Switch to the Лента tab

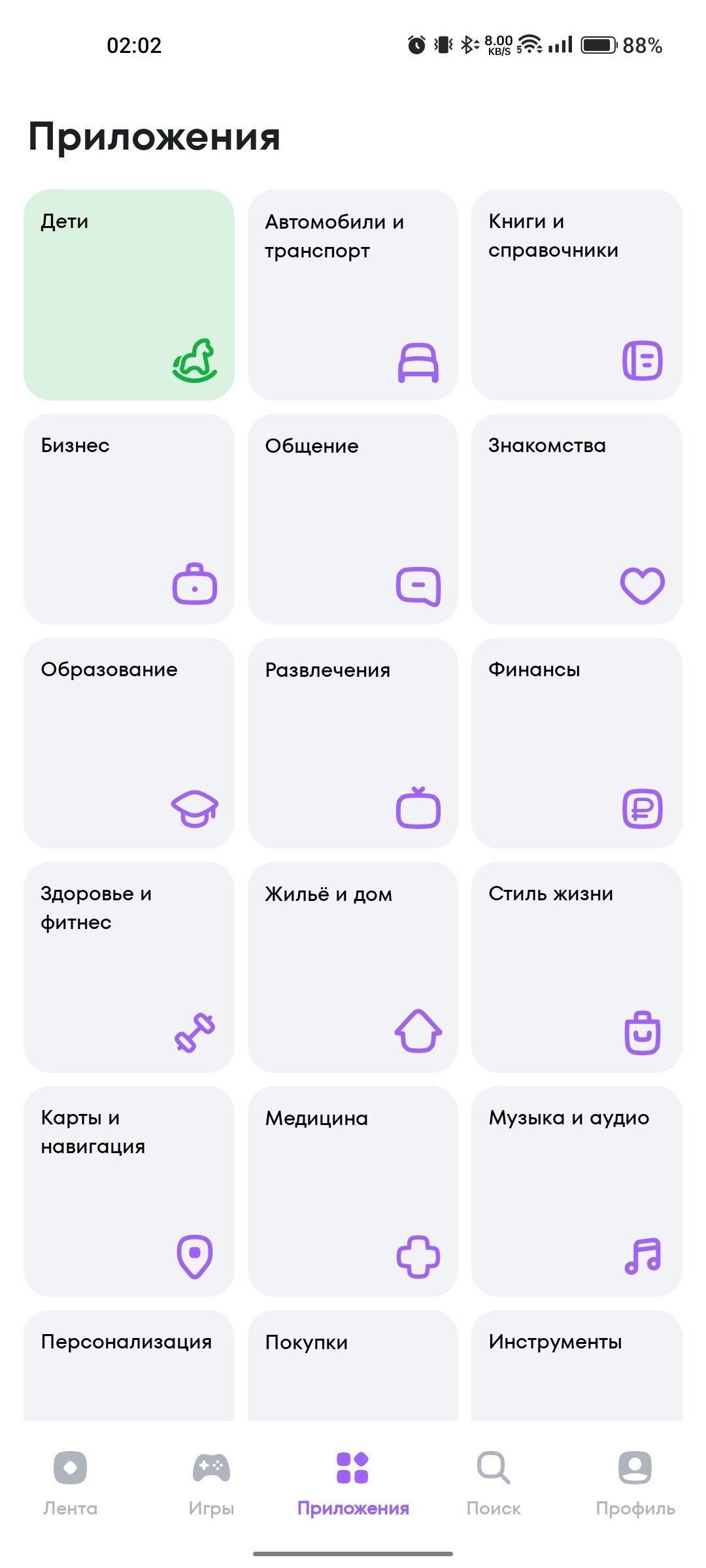[71, 1483]
